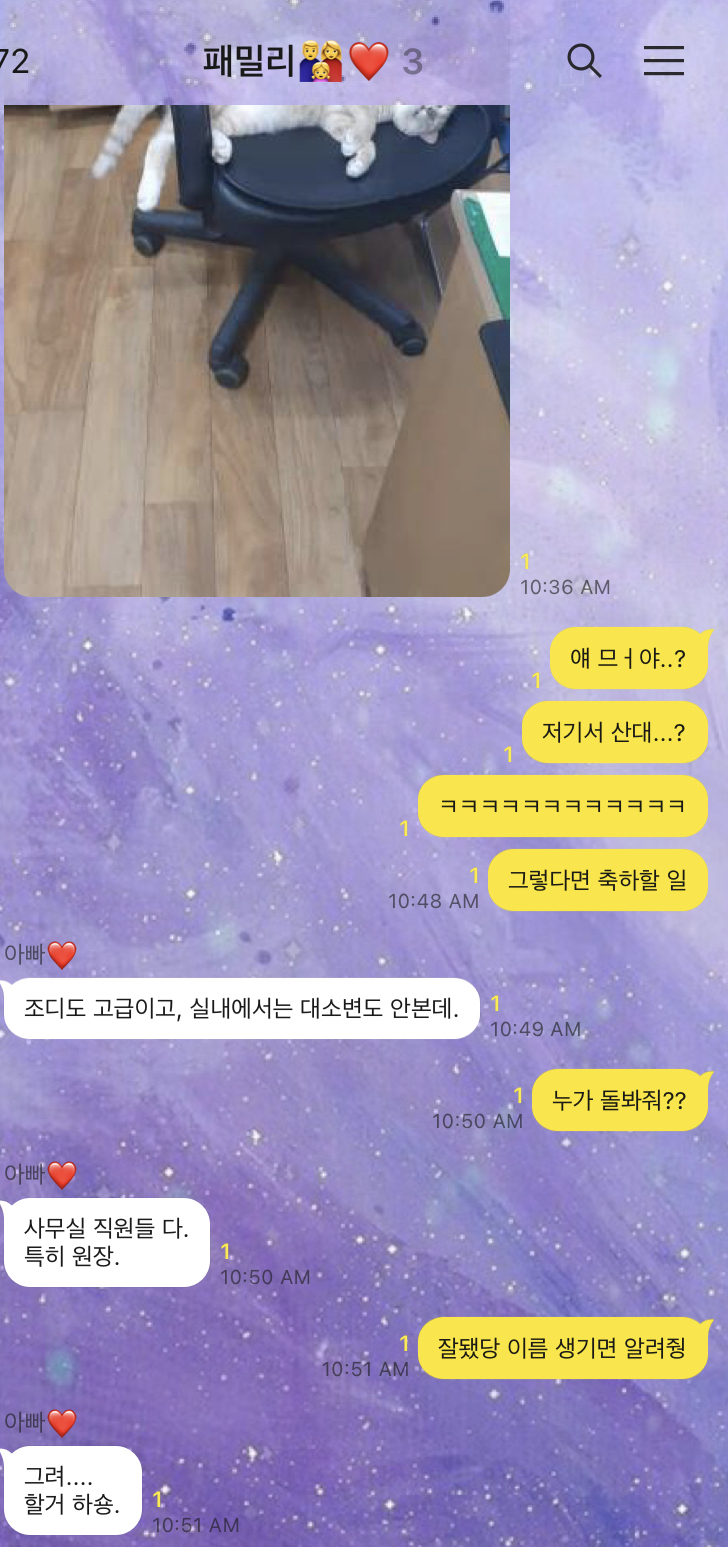Open the cat on chair photo
The height and width of the screenshot is (1547, 728).
click(x=257, y=350)
